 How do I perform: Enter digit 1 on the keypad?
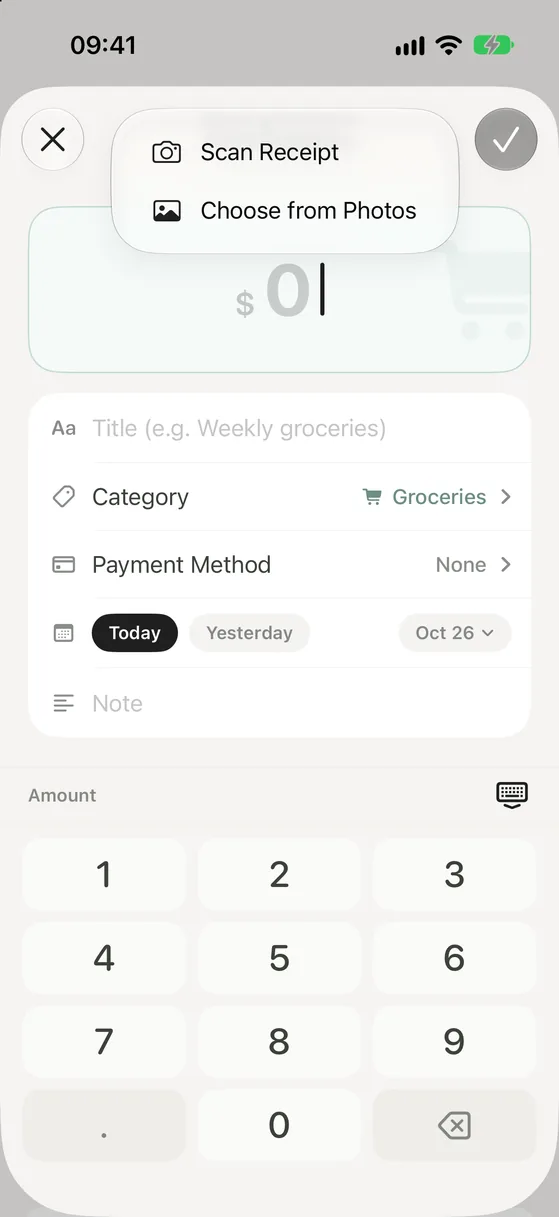click(x=104, y=875)
